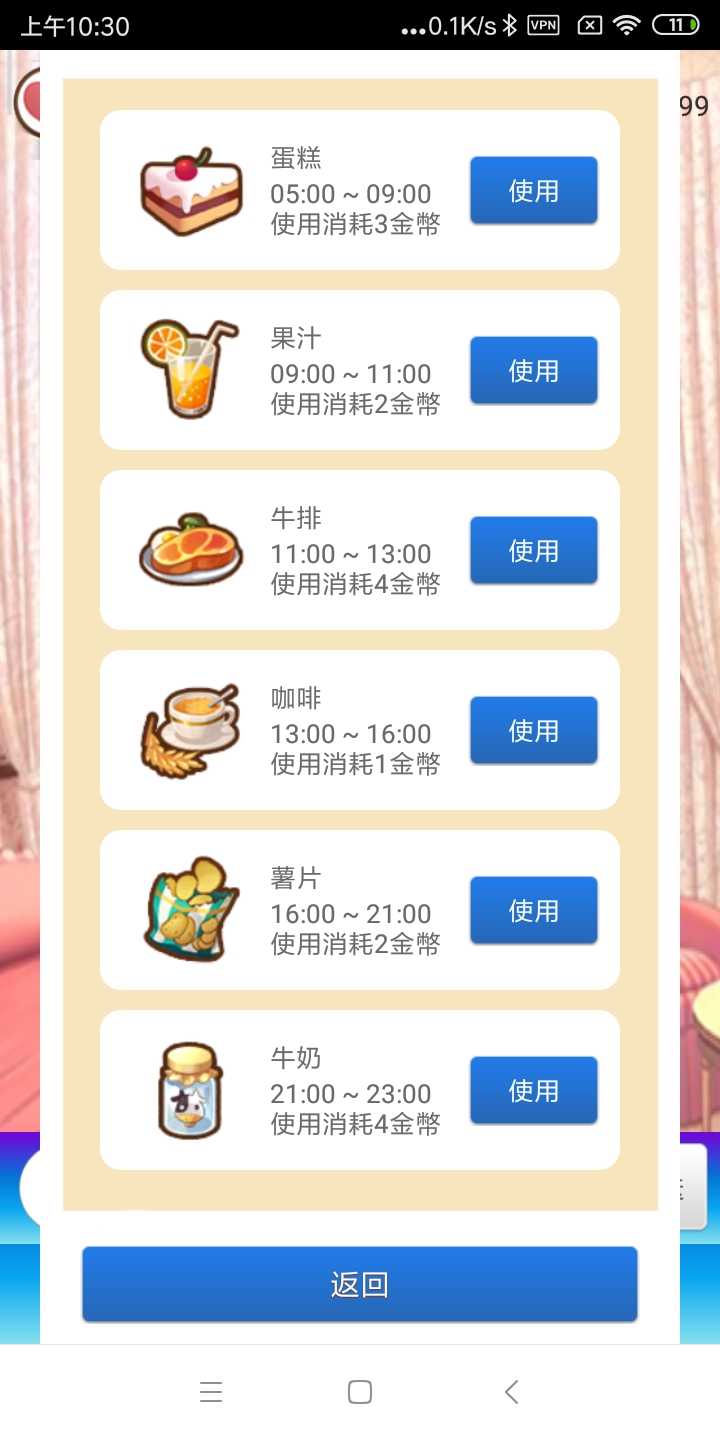Tap the Bluetooth status icon
Image resolution: width=720 pixels, height=1440 pixels.
pyautogui.click(x=511, y=27)
